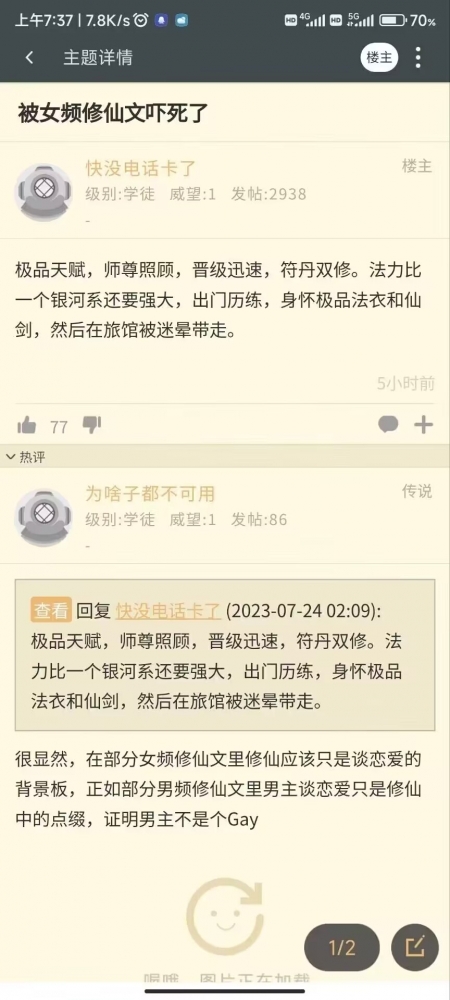The image size is (450, 1000).
Task: Open 快没电话卡了's avatar in the main post
Action: pyautogui.click(x=43, y=192)
